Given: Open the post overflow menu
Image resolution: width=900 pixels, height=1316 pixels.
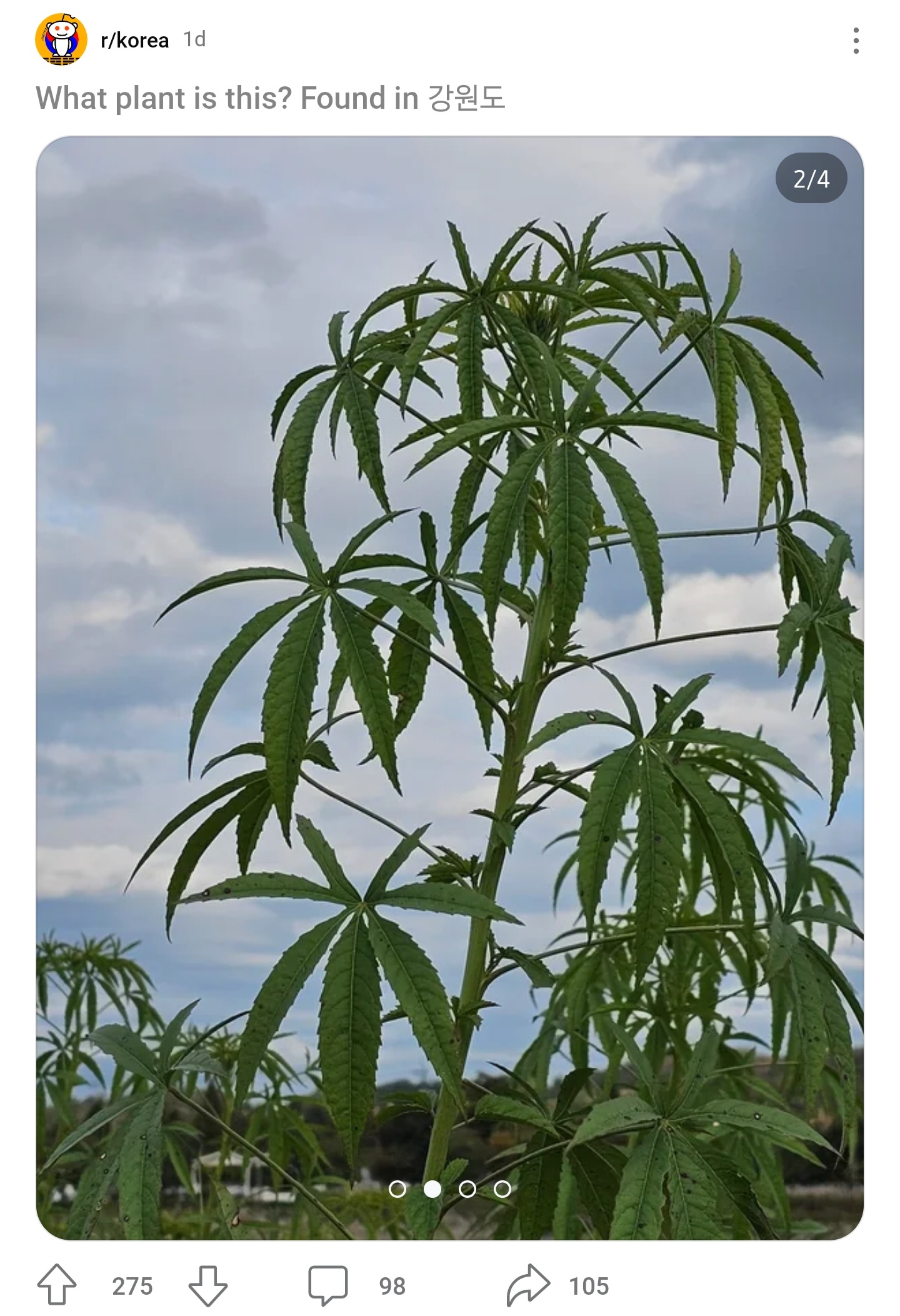Looking at the screenshot, I should 856,41.
